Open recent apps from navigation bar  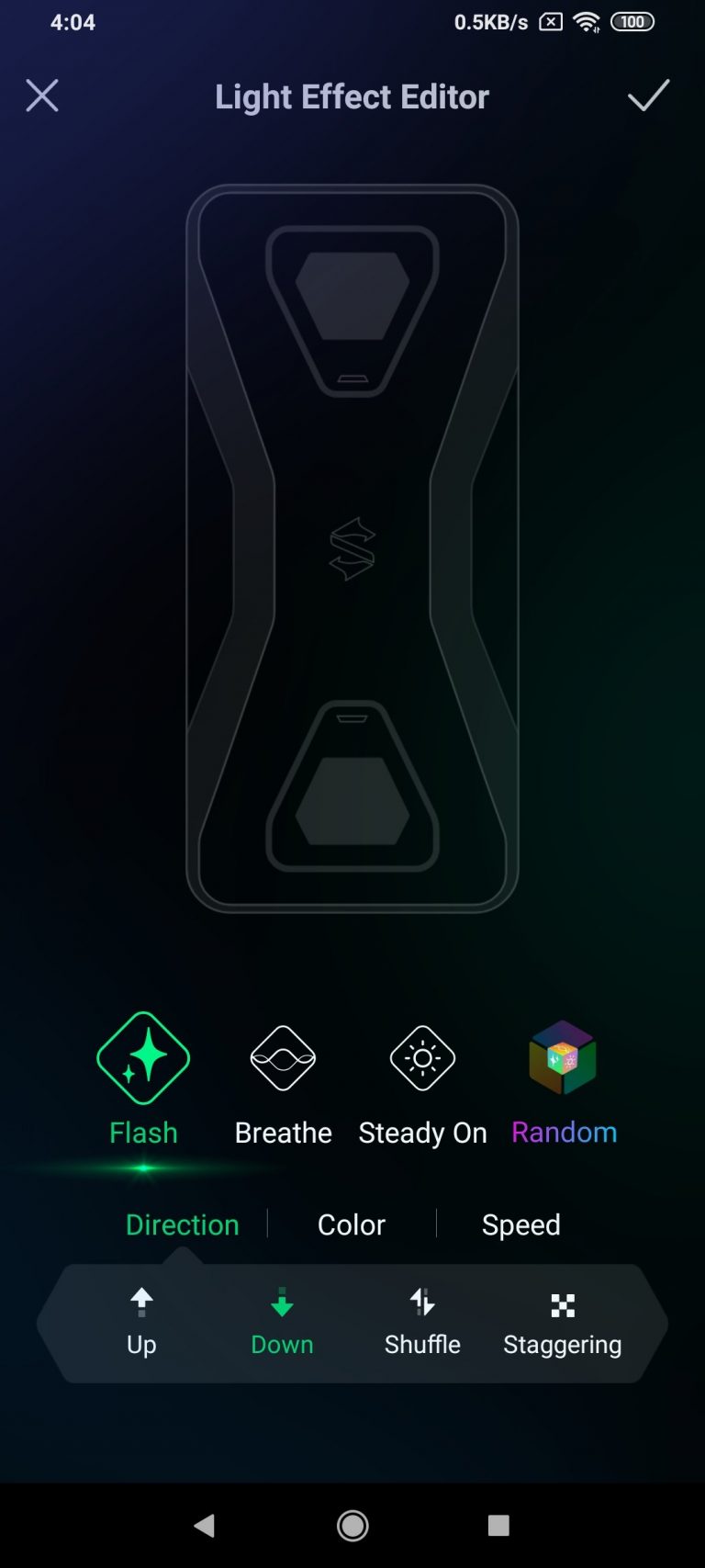click(x=498, y=1526)
